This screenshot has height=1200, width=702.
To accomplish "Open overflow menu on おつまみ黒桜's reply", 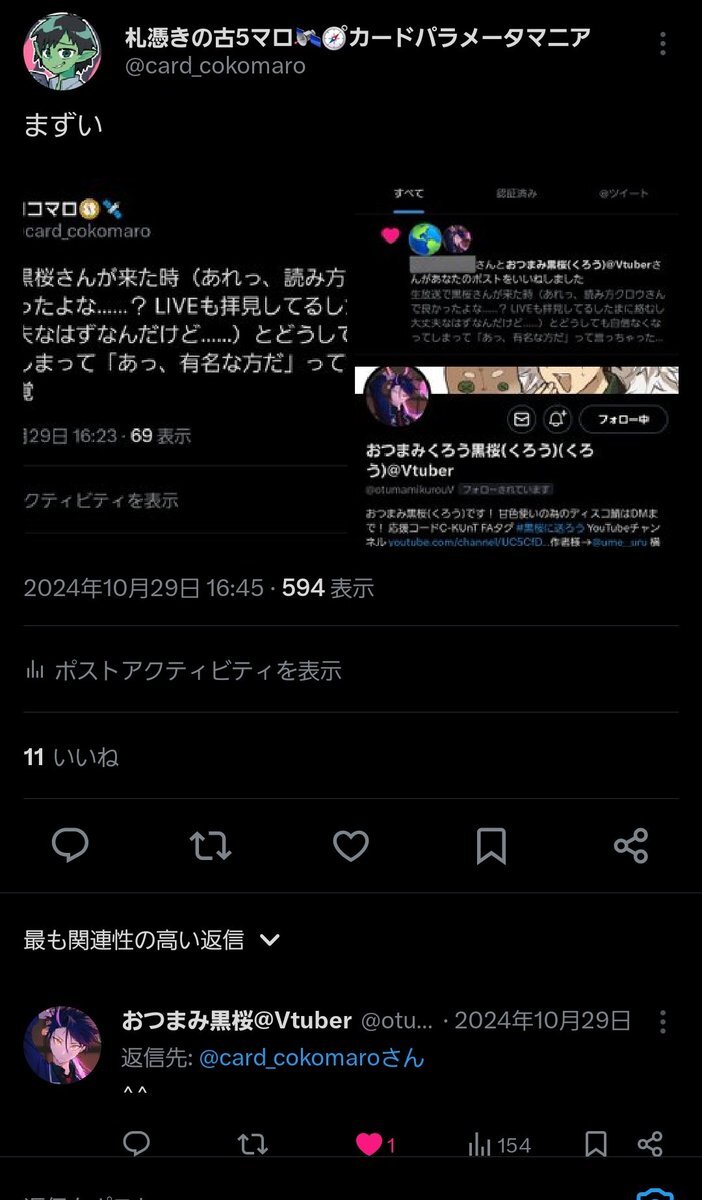I will (663, 1021).
